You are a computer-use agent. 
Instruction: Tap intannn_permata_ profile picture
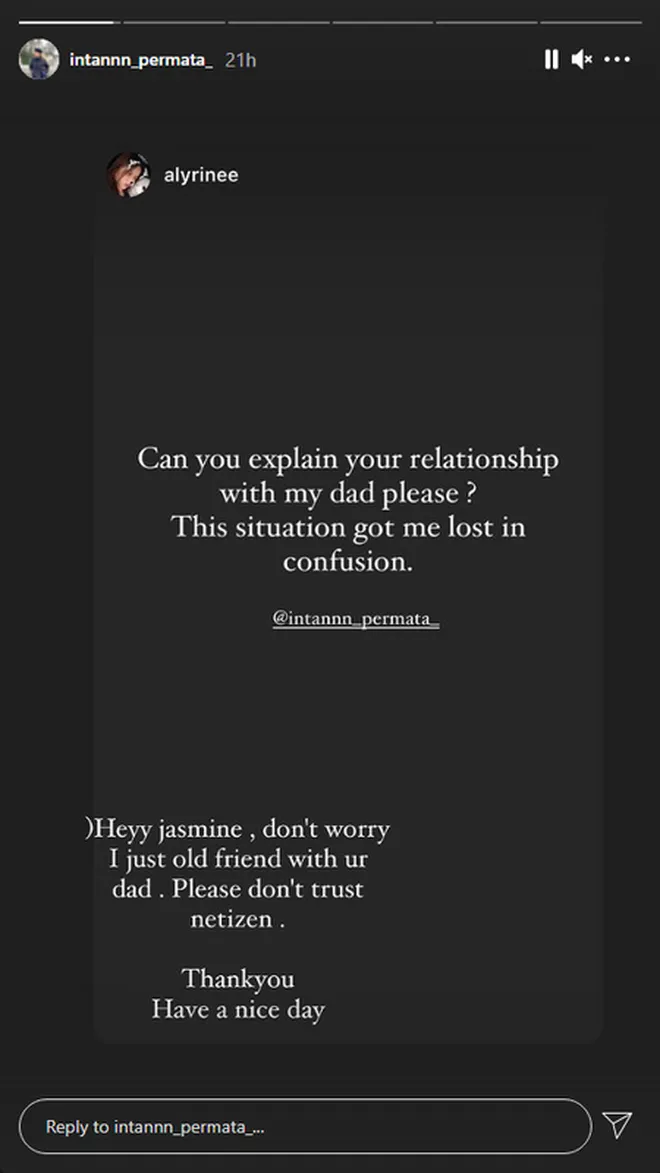click(x=39, y=59)
